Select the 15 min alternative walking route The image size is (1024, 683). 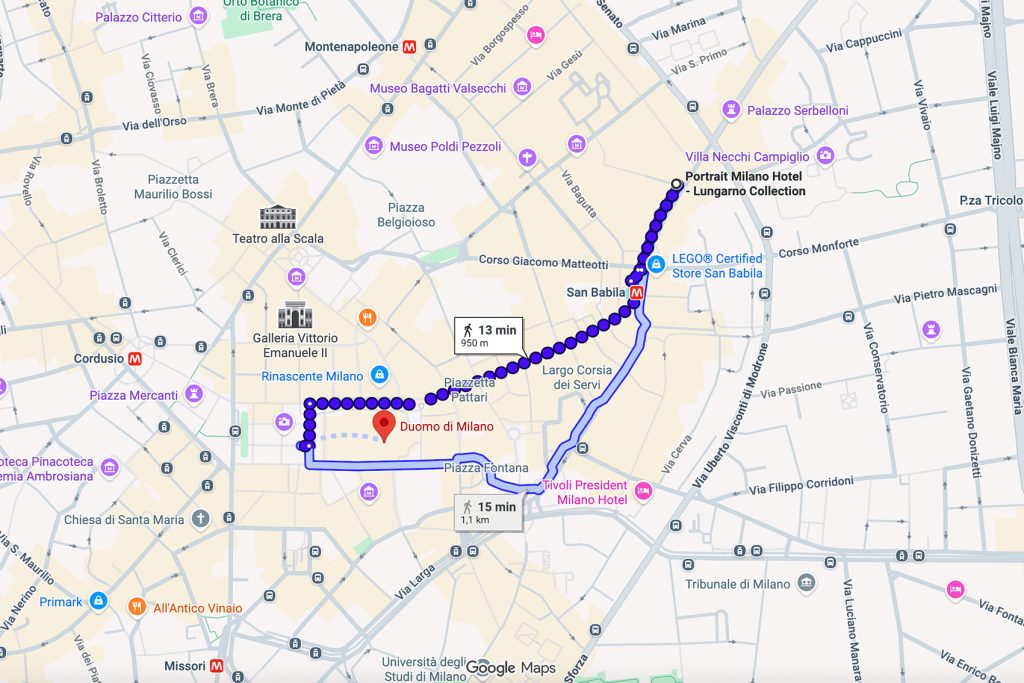[489, 512]
